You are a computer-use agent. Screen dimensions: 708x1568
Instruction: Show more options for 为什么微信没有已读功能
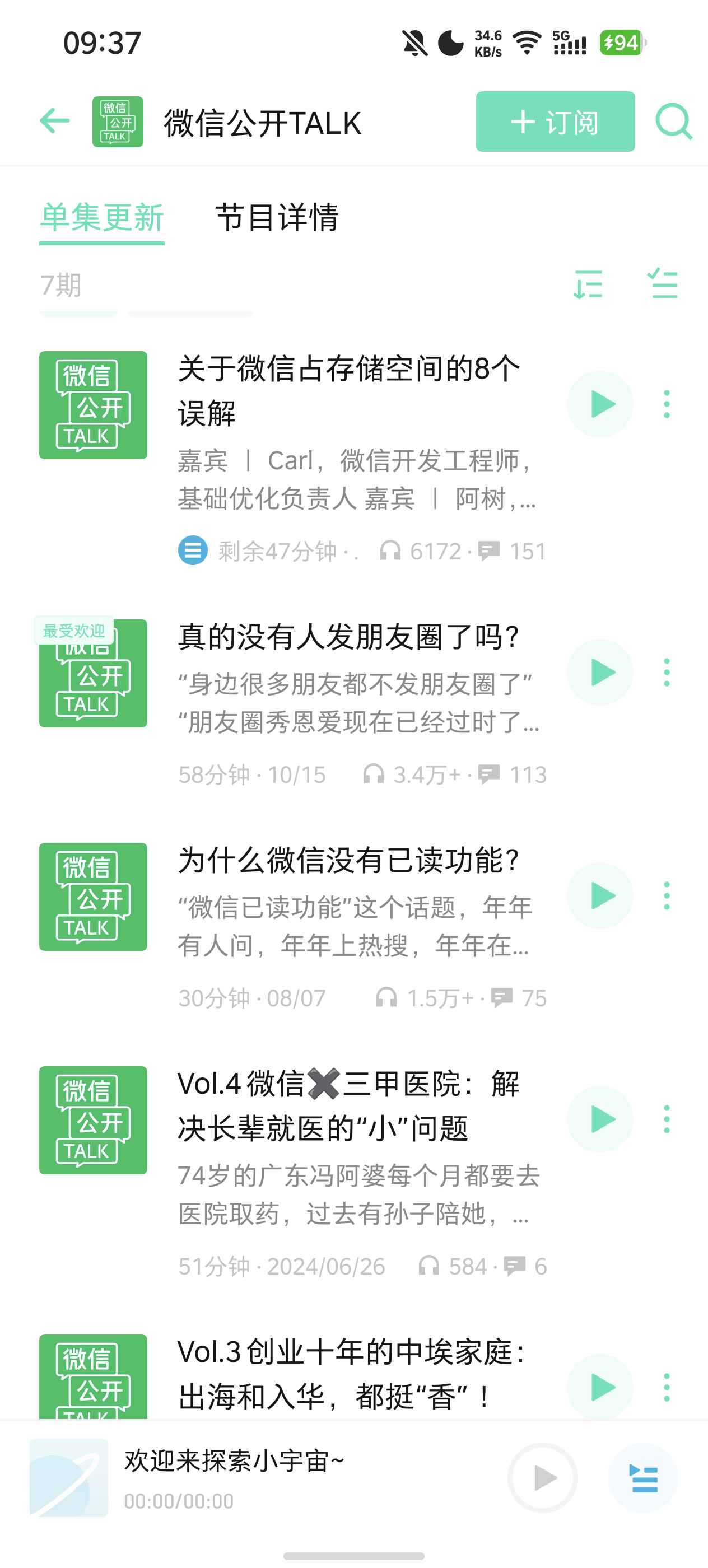click(x=667, y=896)
